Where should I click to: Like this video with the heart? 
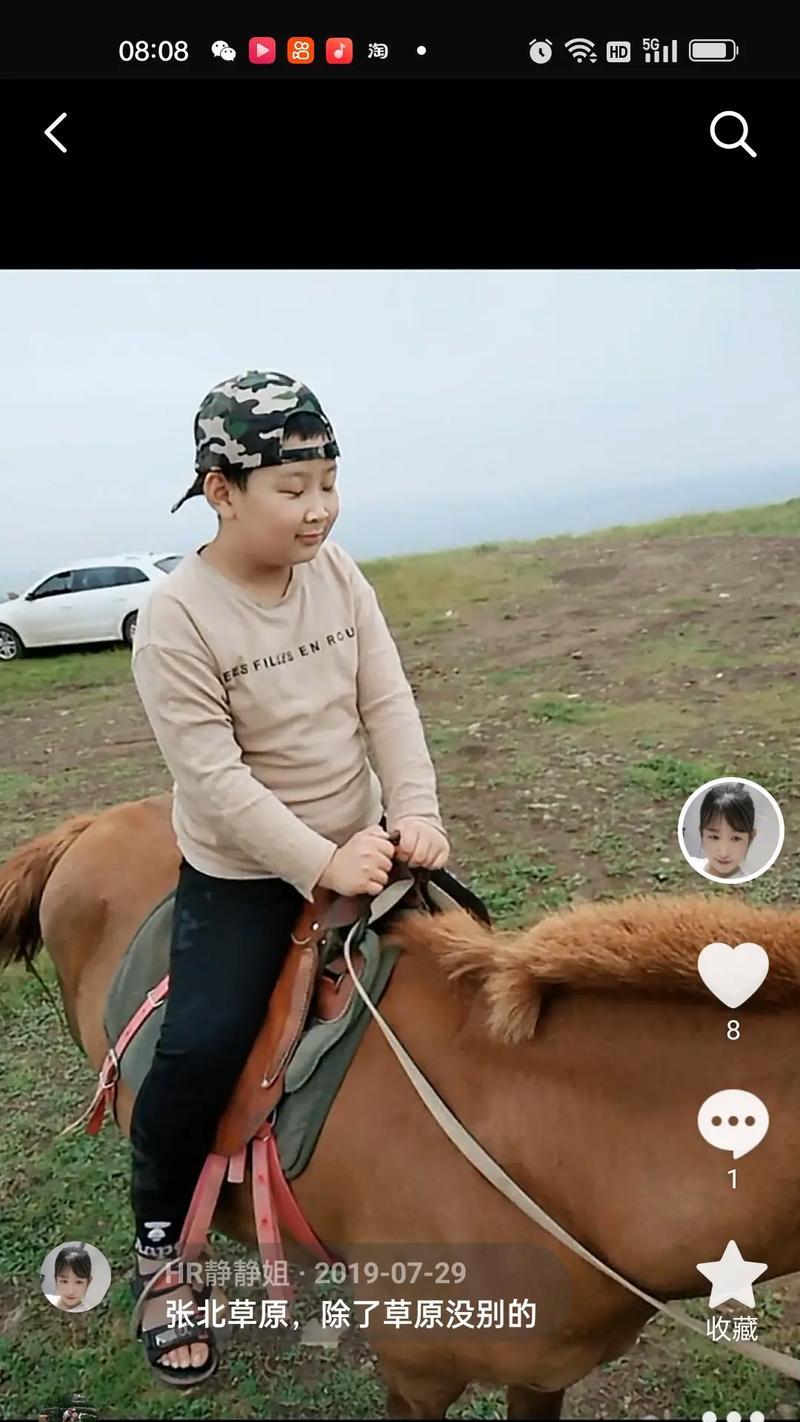732,973
